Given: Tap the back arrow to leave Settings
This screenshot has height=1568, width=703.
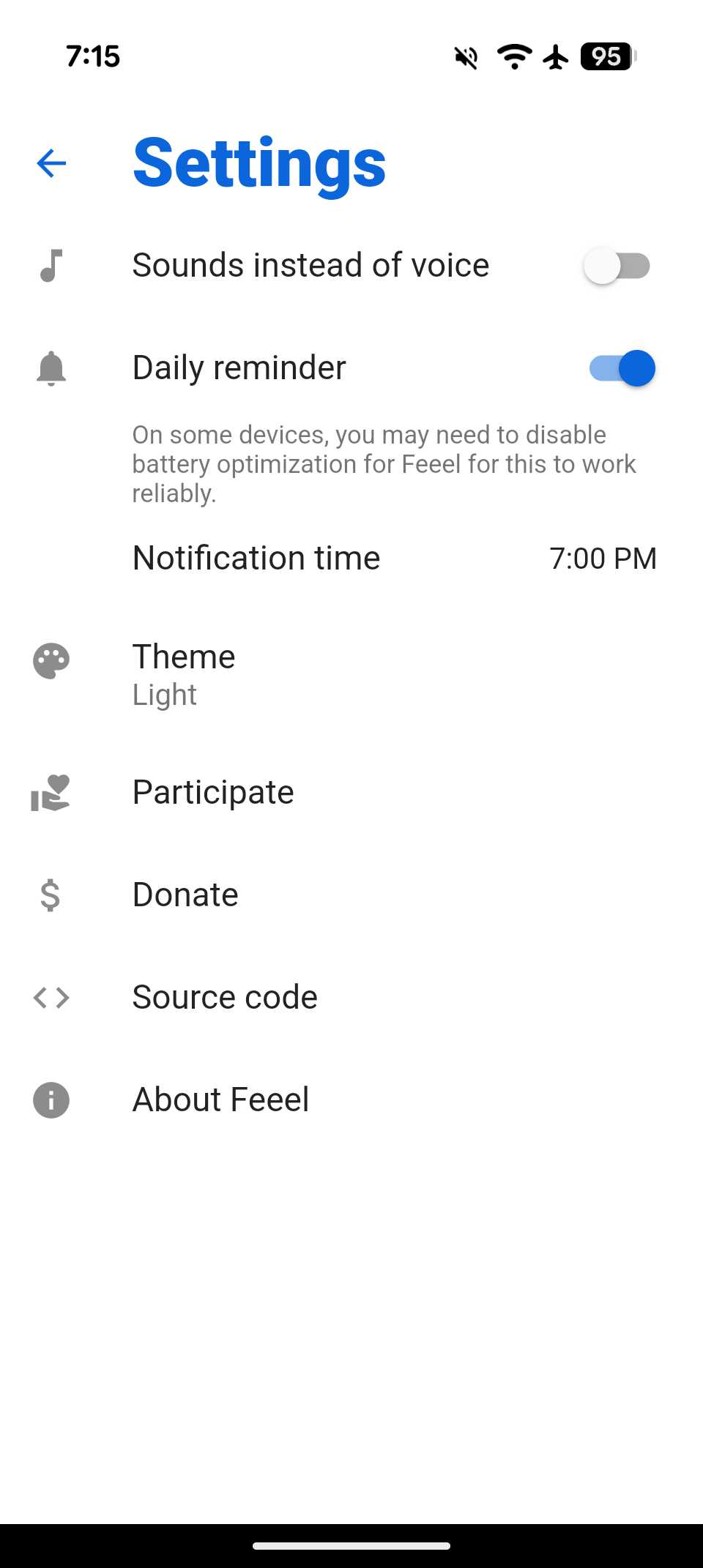Looking at the screenshot, I should (51, 163).
